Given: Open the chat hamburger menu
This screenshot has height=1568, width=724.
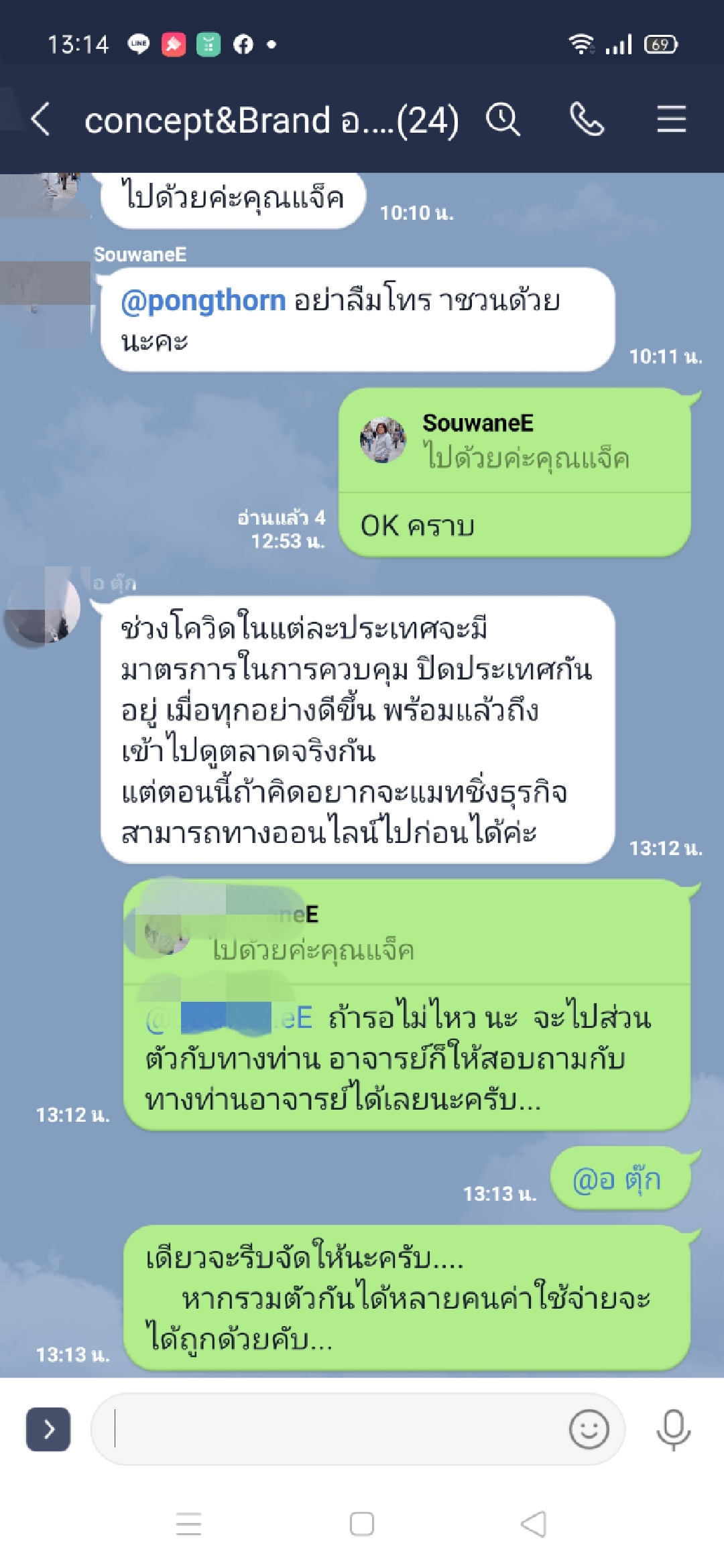Looking at the screenshot, I should (x=671, y=120).
